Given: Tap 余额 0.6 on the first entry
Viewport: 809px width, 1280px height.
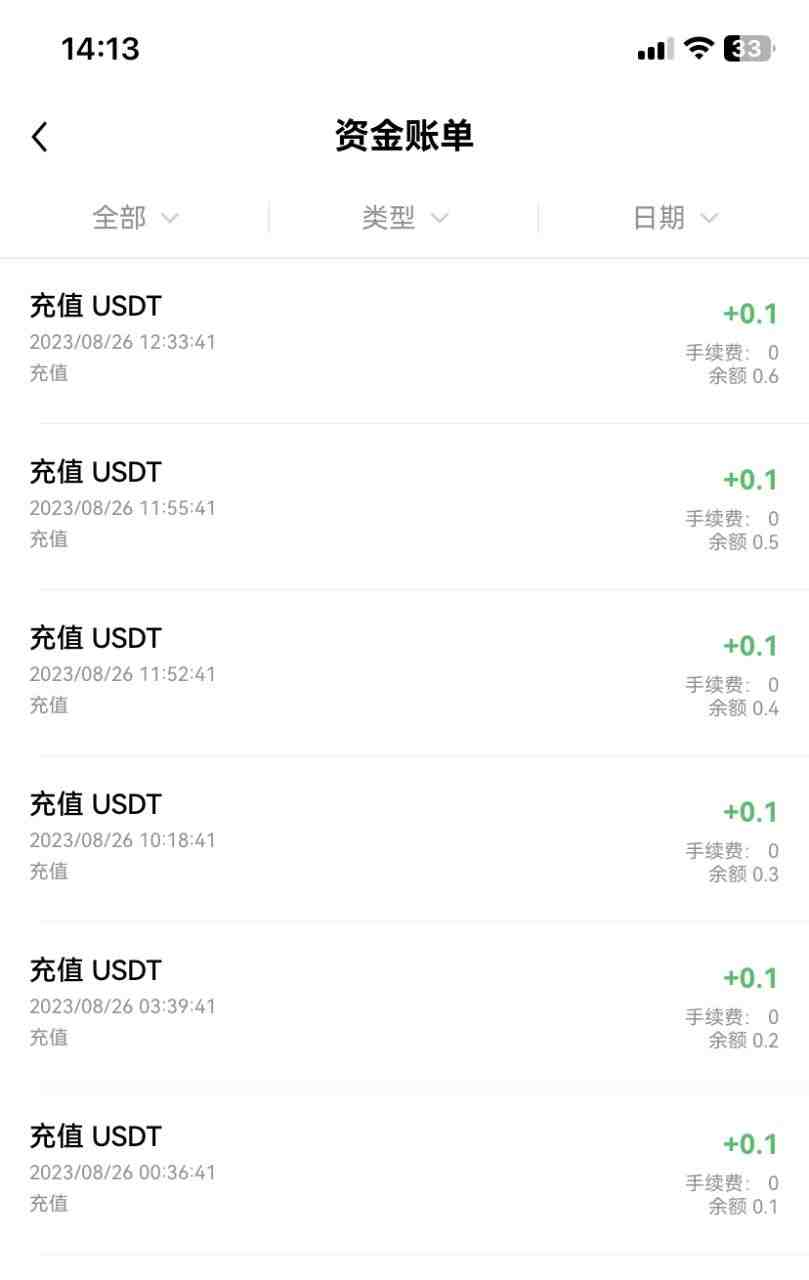Looking at the screenshot, I should [x=742, y=375].
